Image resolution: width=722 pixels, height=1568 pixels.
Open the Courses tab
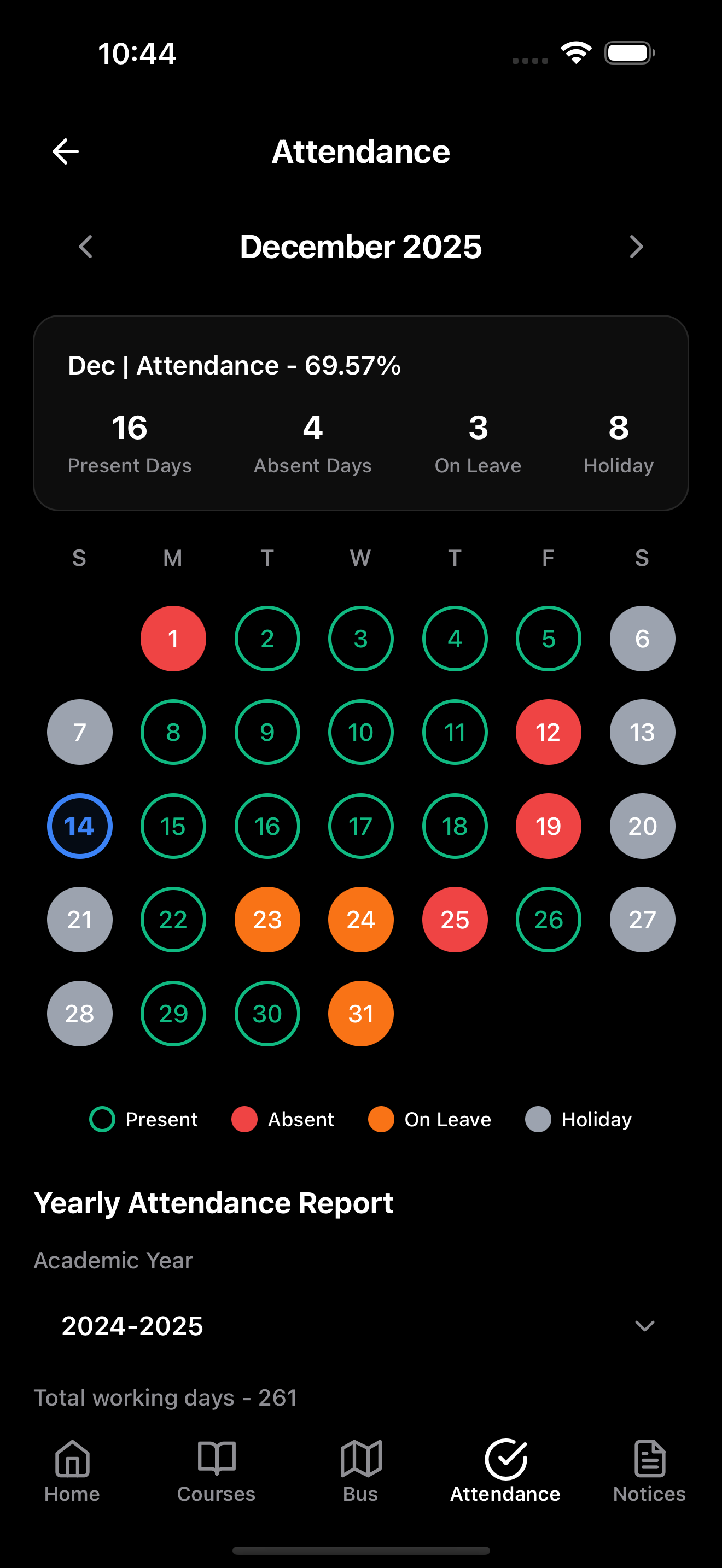coord(216,1471)
